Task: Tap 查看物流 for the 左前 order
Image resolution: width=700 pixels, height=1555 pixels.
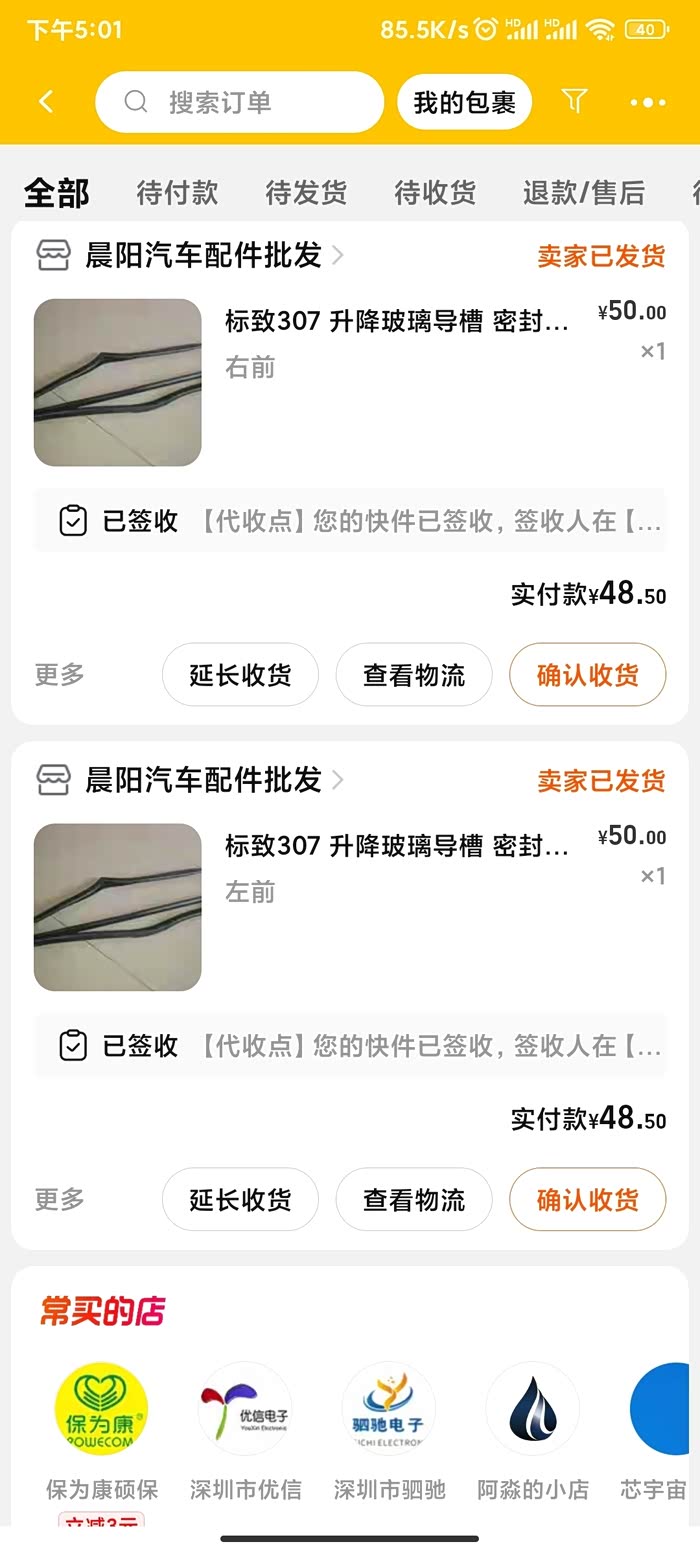Action: point(414,1199)
